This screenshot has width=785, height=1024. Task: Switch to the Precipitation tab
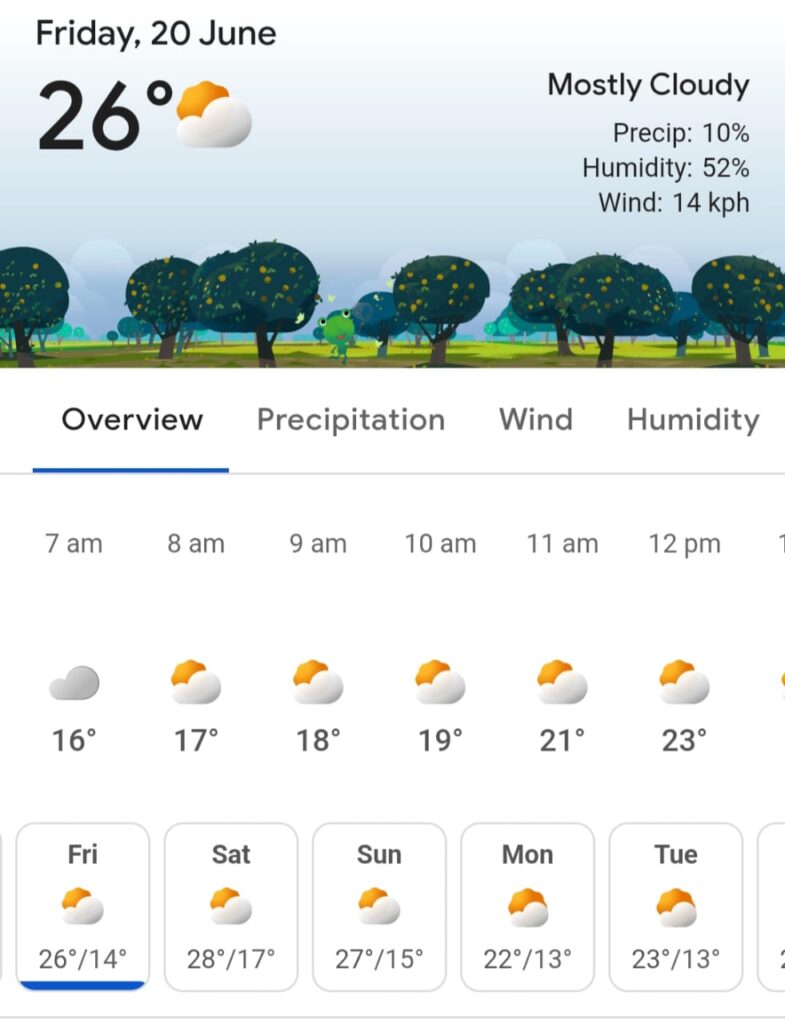350,420
